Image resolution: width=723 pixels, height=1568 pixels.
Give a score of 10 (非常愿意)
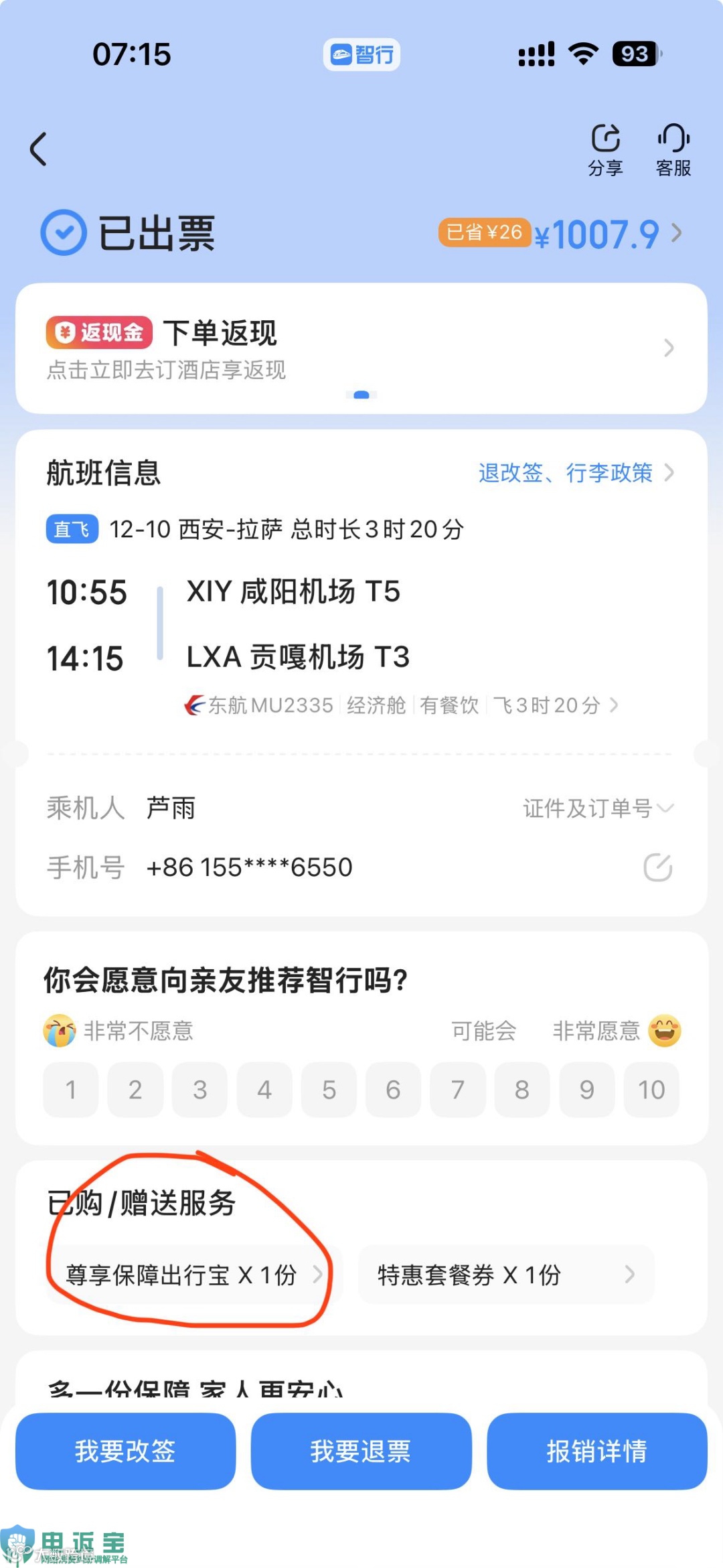651,1090
